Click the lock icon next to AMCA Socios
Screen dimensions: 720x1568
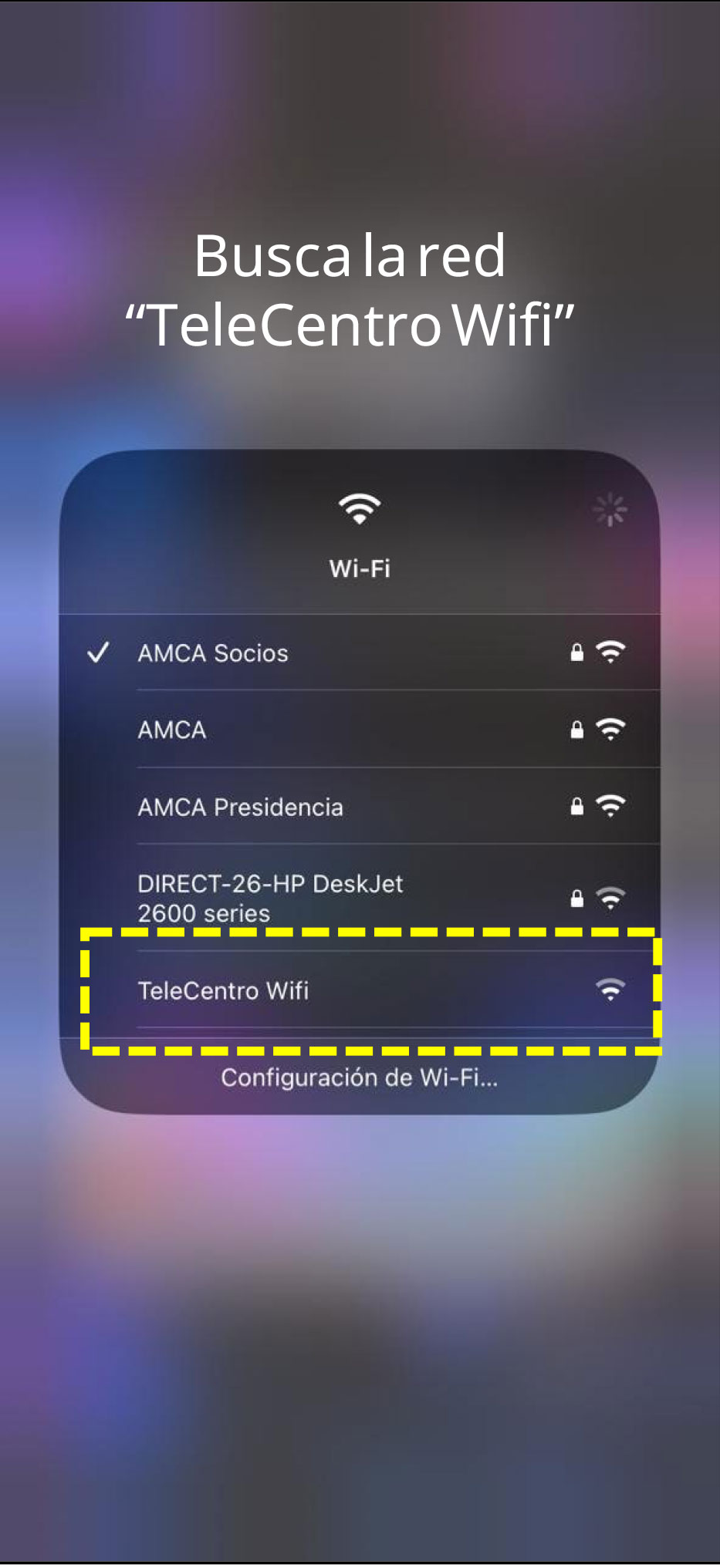coord(575,653)
